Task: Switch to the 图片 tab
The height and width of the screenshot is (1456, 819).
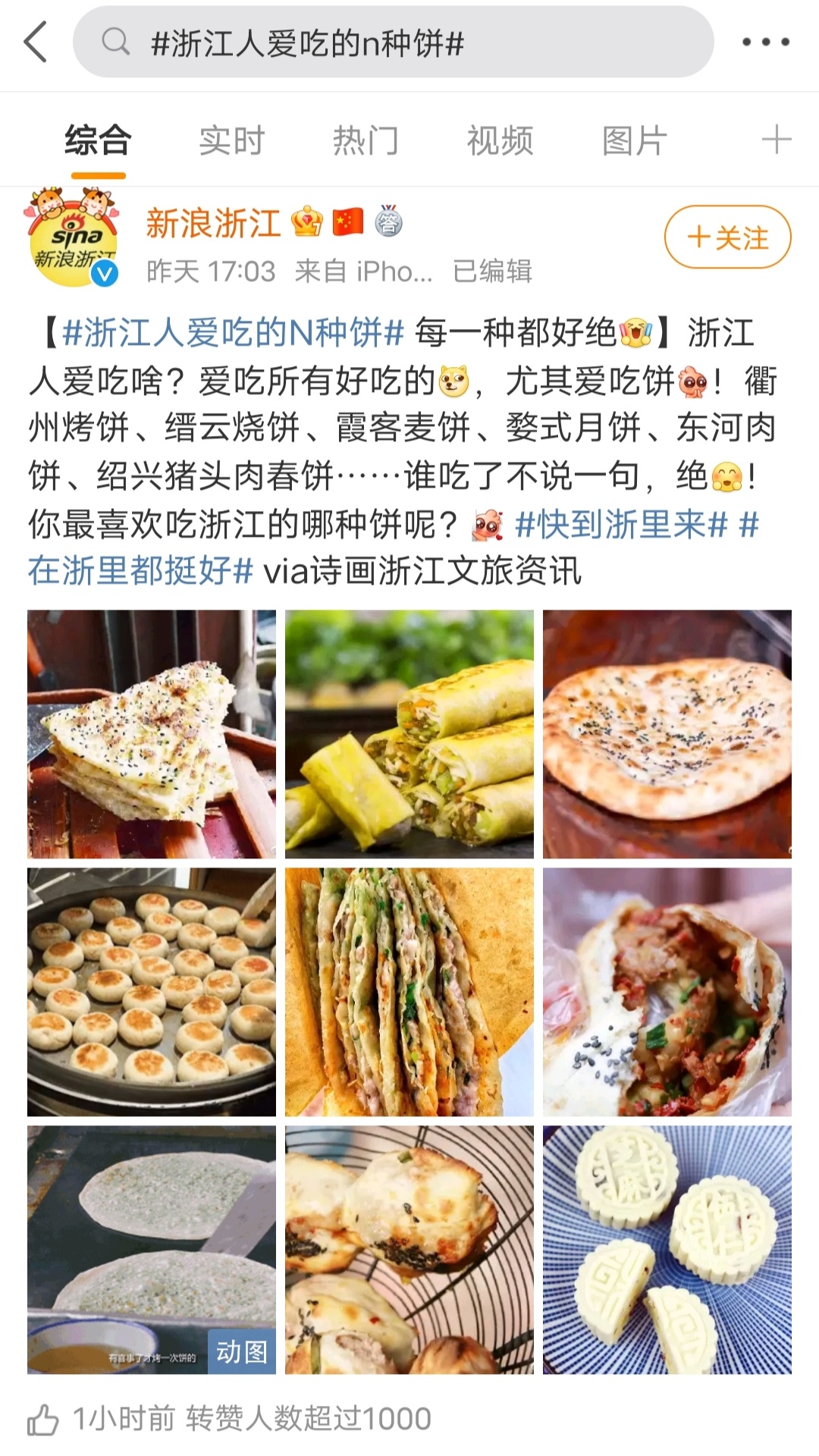Action: [634, 141]
